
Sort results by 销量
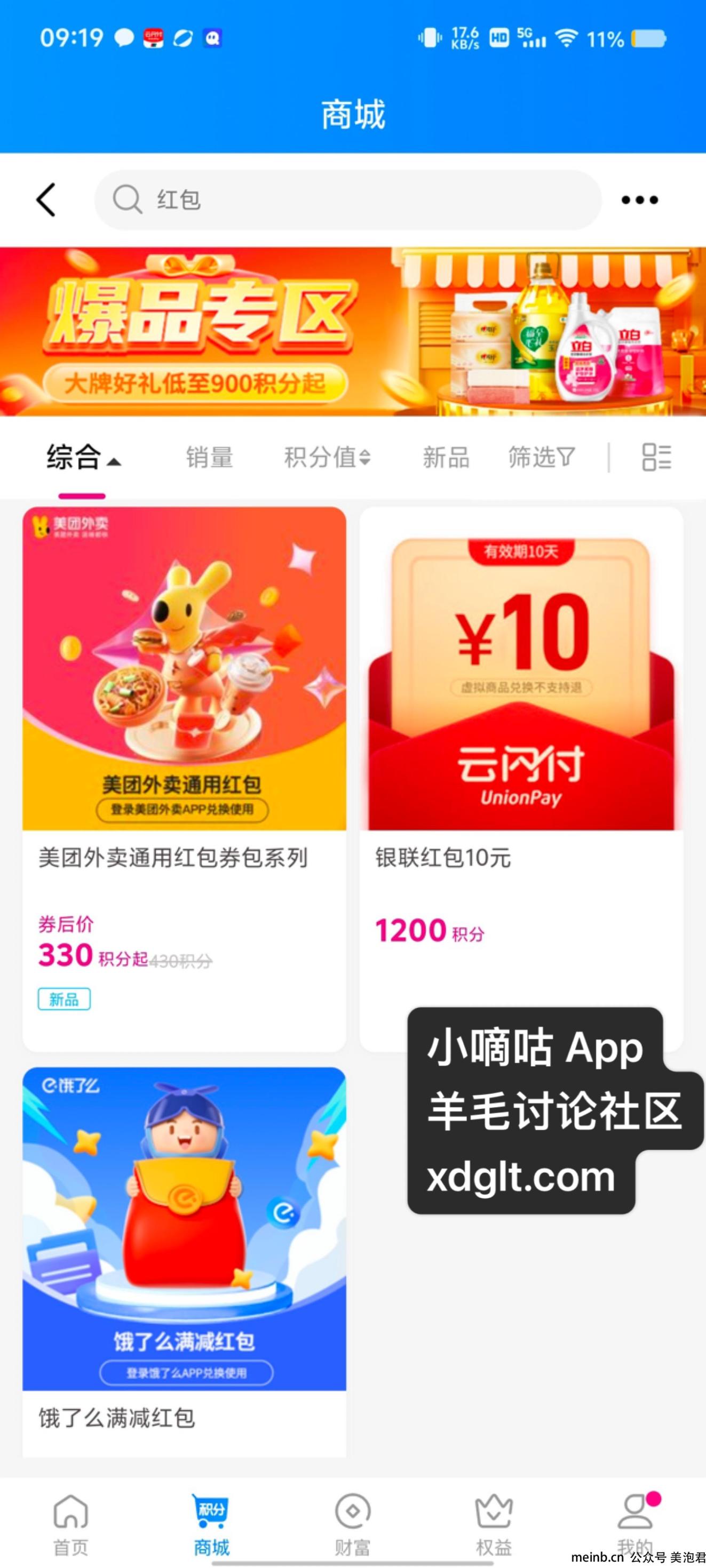point(210,457)
